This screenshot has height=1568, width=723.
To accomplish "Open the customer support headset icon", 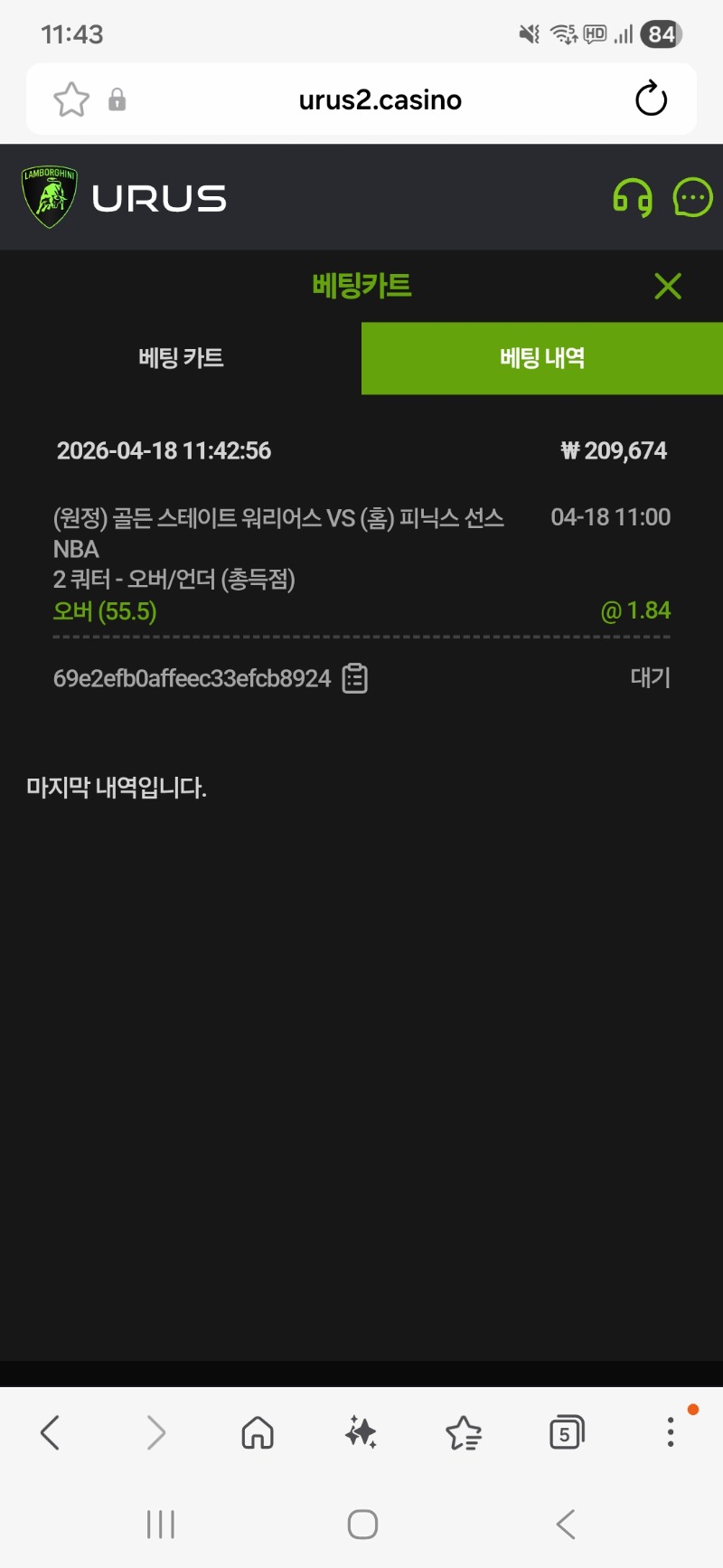I will tap(632, 197).
